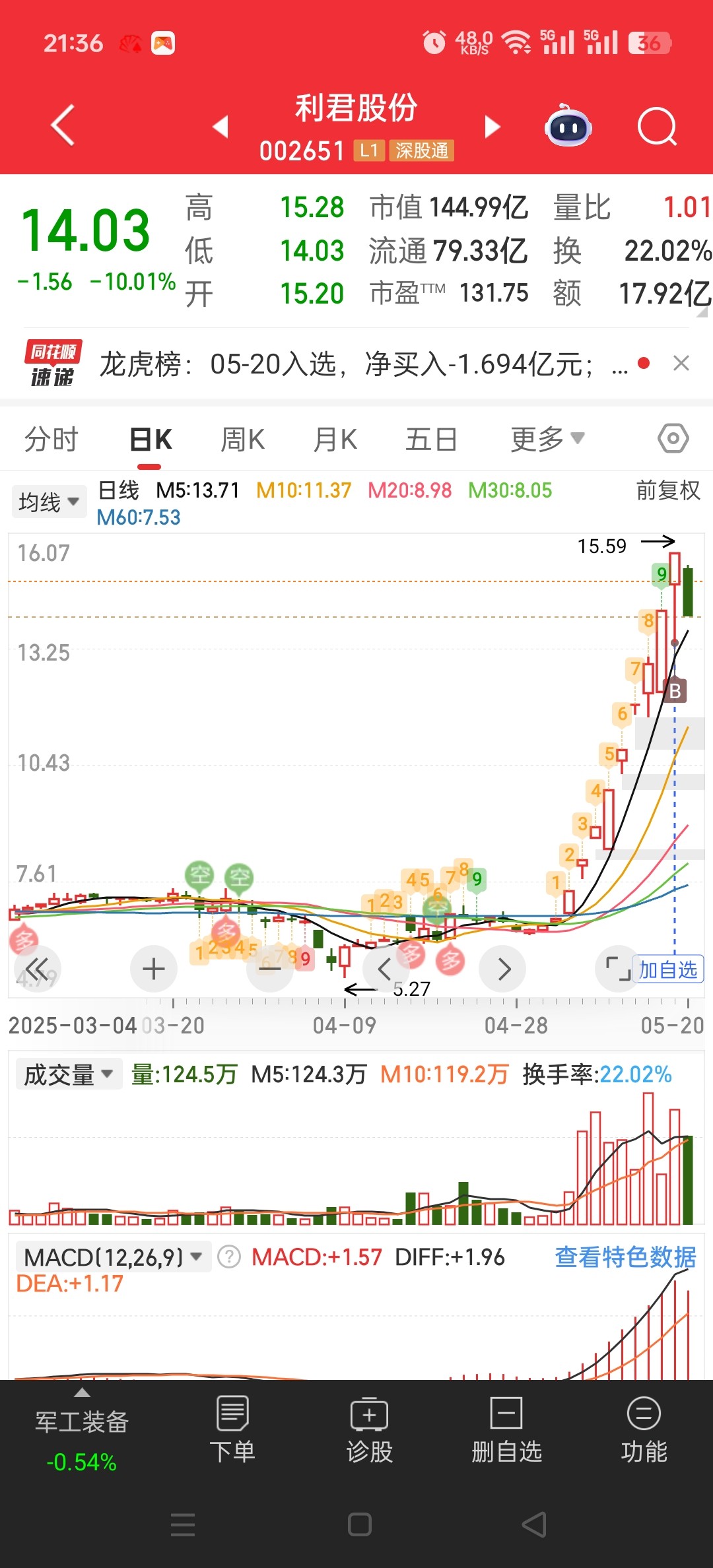Open the 均线 indicator dropdown

point(49,502)
